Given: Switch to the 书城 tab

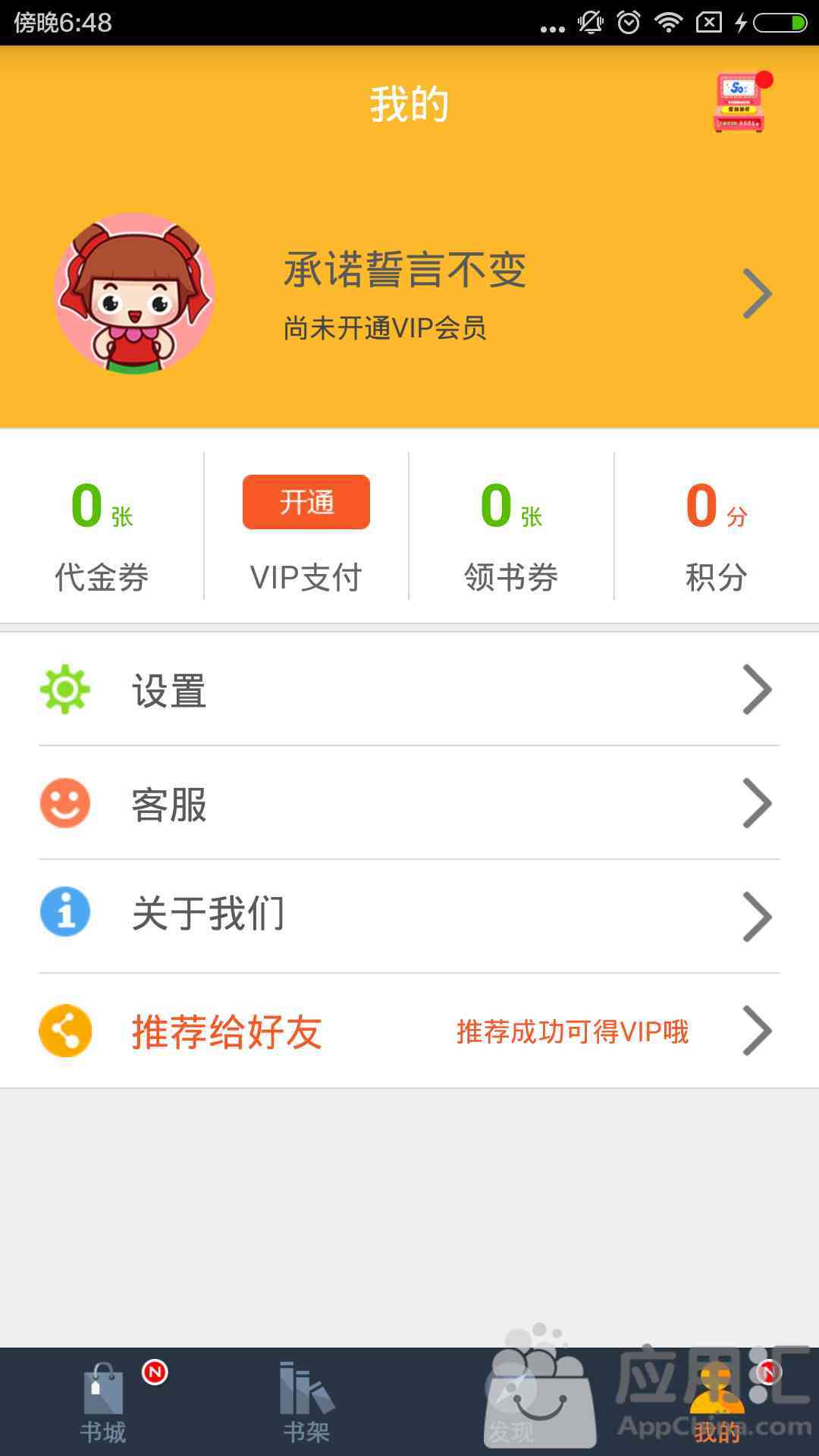Looking at the screenshot, I should (103, 1403).
